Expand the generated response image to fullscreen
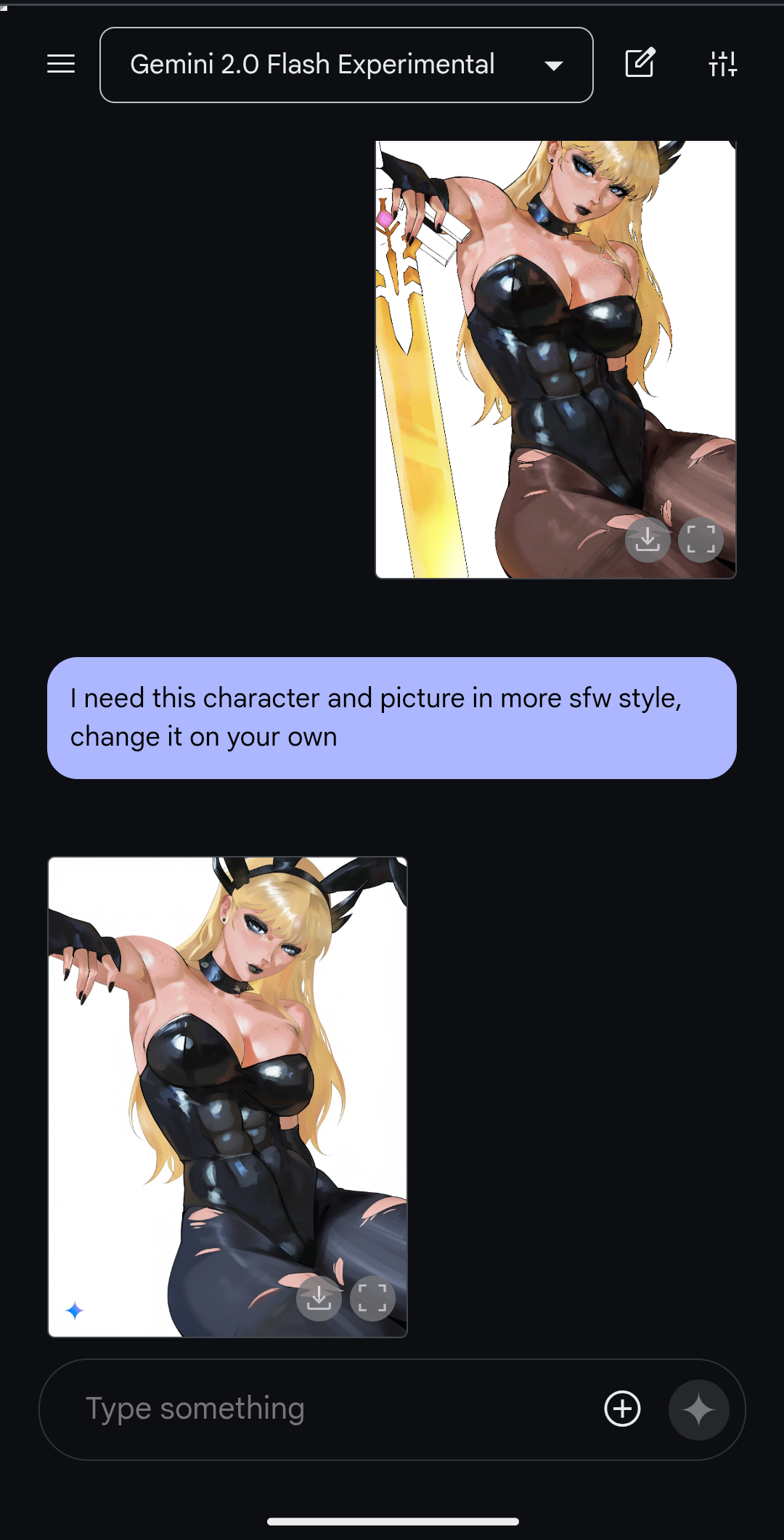Image resolution: width=784 pixels, height=1540 pixels. (x=372, y=1297)
